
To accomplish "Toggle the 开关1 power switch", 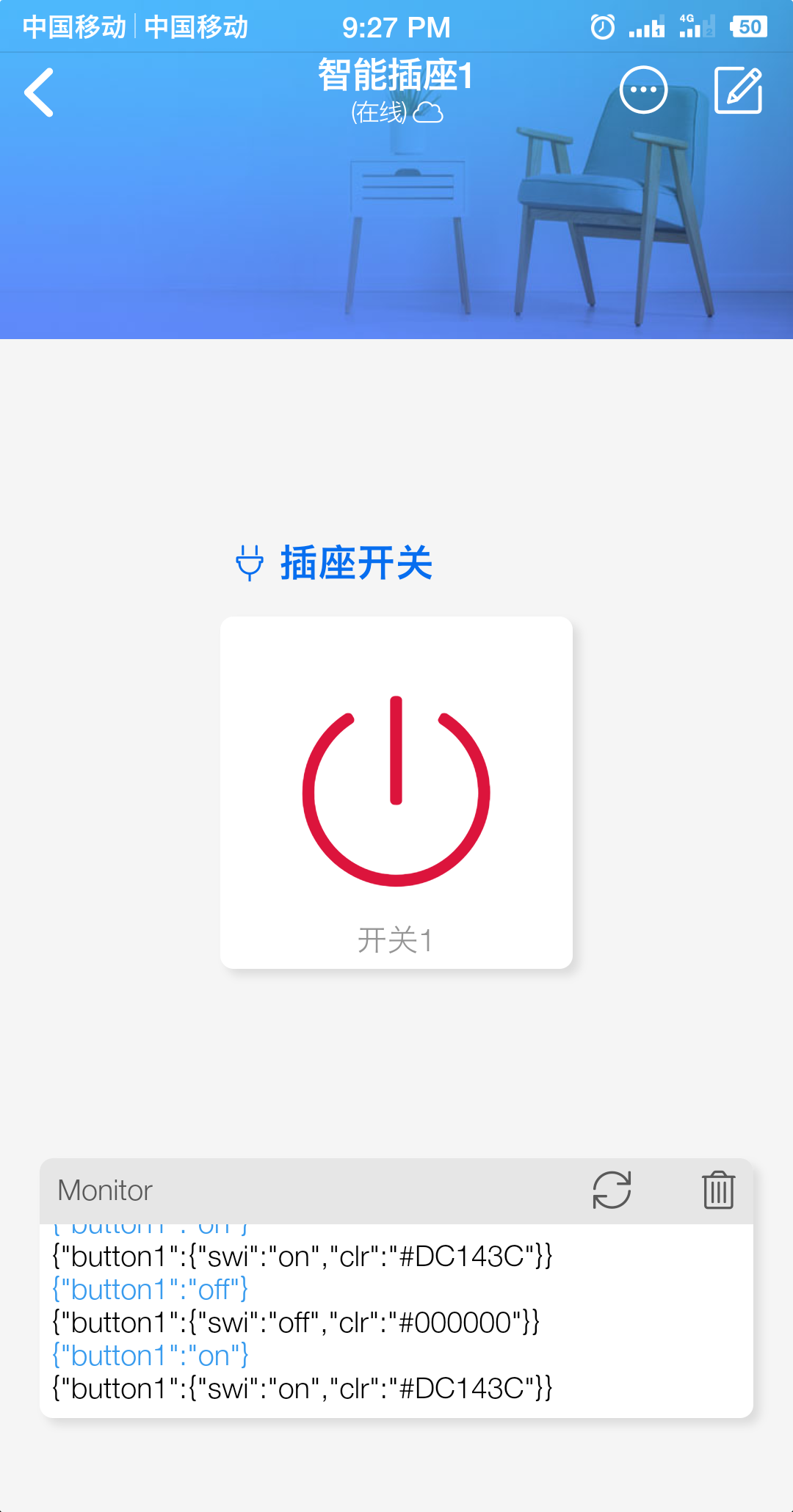I will click(396, 793).
